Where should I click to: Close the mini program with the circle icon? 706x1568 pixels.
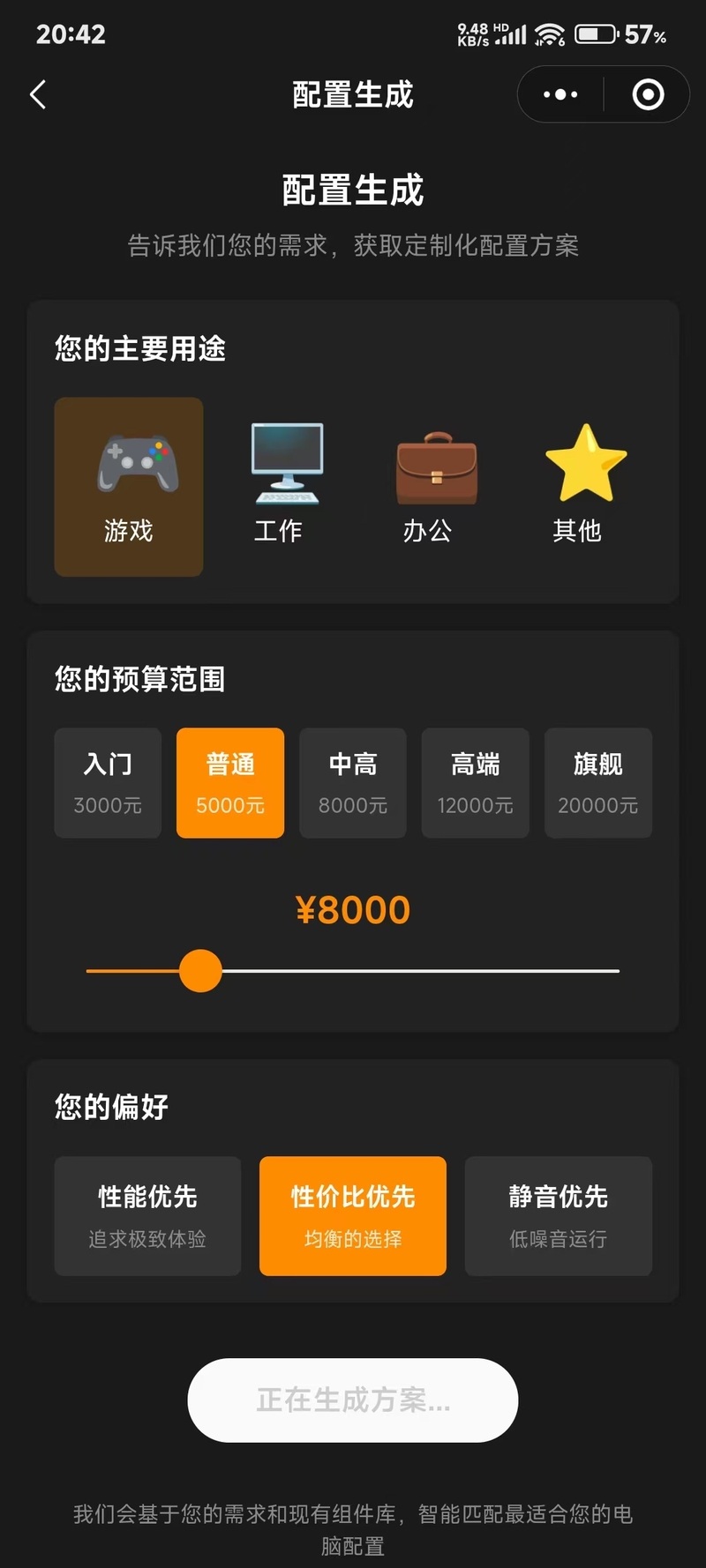[x=648, y=94]
